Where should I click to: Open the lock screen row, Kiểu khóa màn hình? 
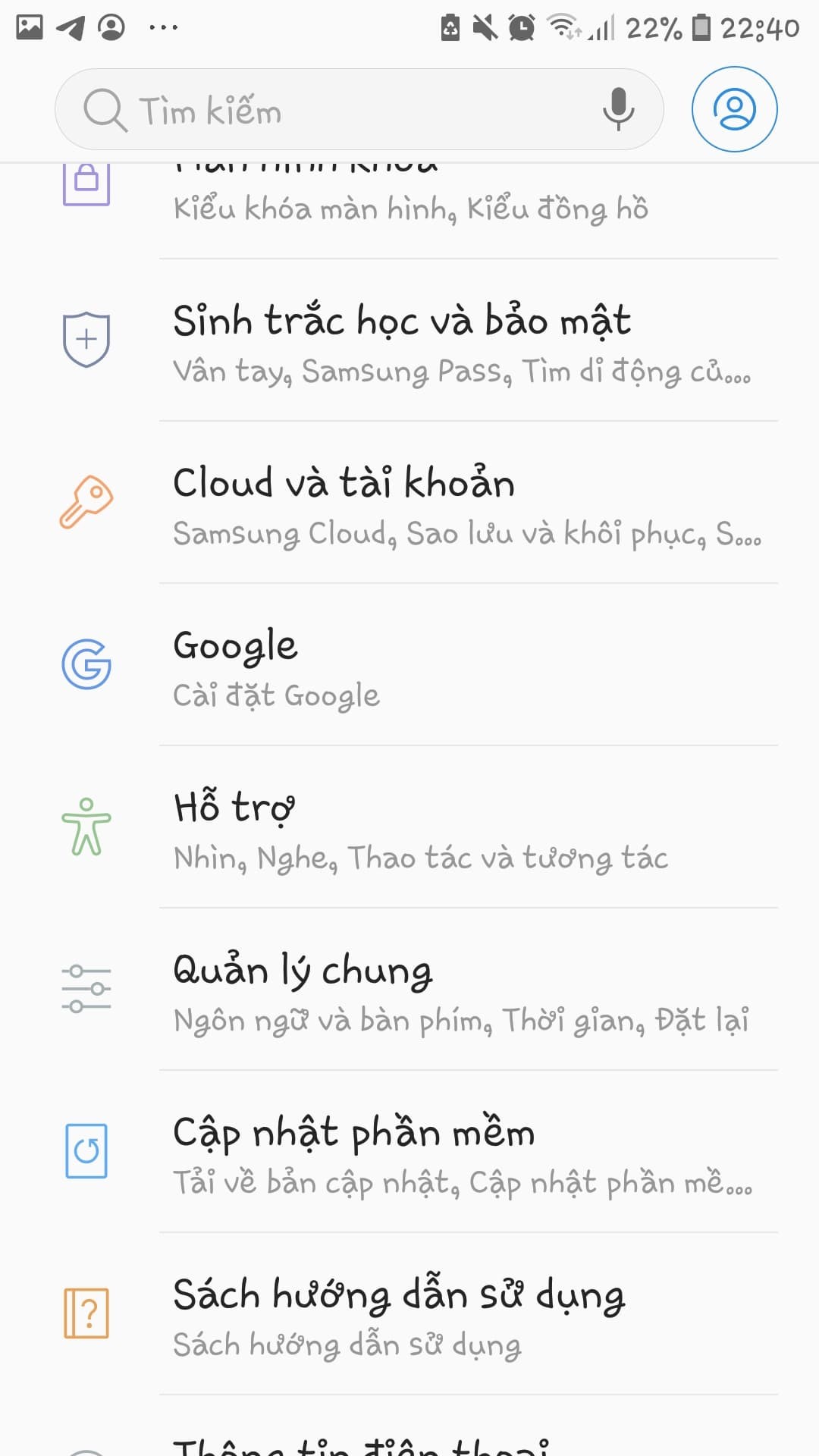[x=409, y=211]
